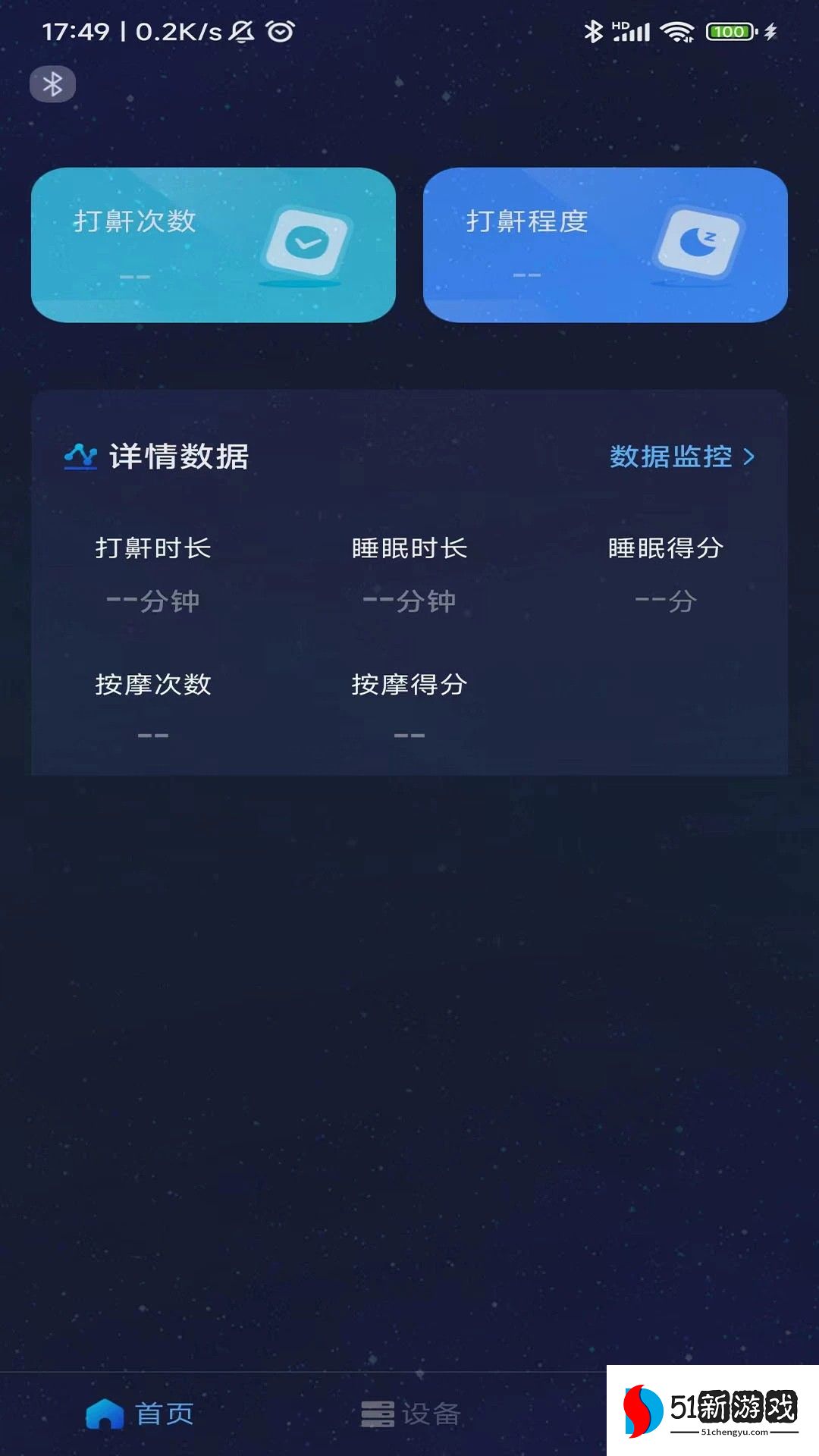Switch to the 首页 tab
The width and height of the screenshot is (819, 1456).
(x=140, y=1414)
